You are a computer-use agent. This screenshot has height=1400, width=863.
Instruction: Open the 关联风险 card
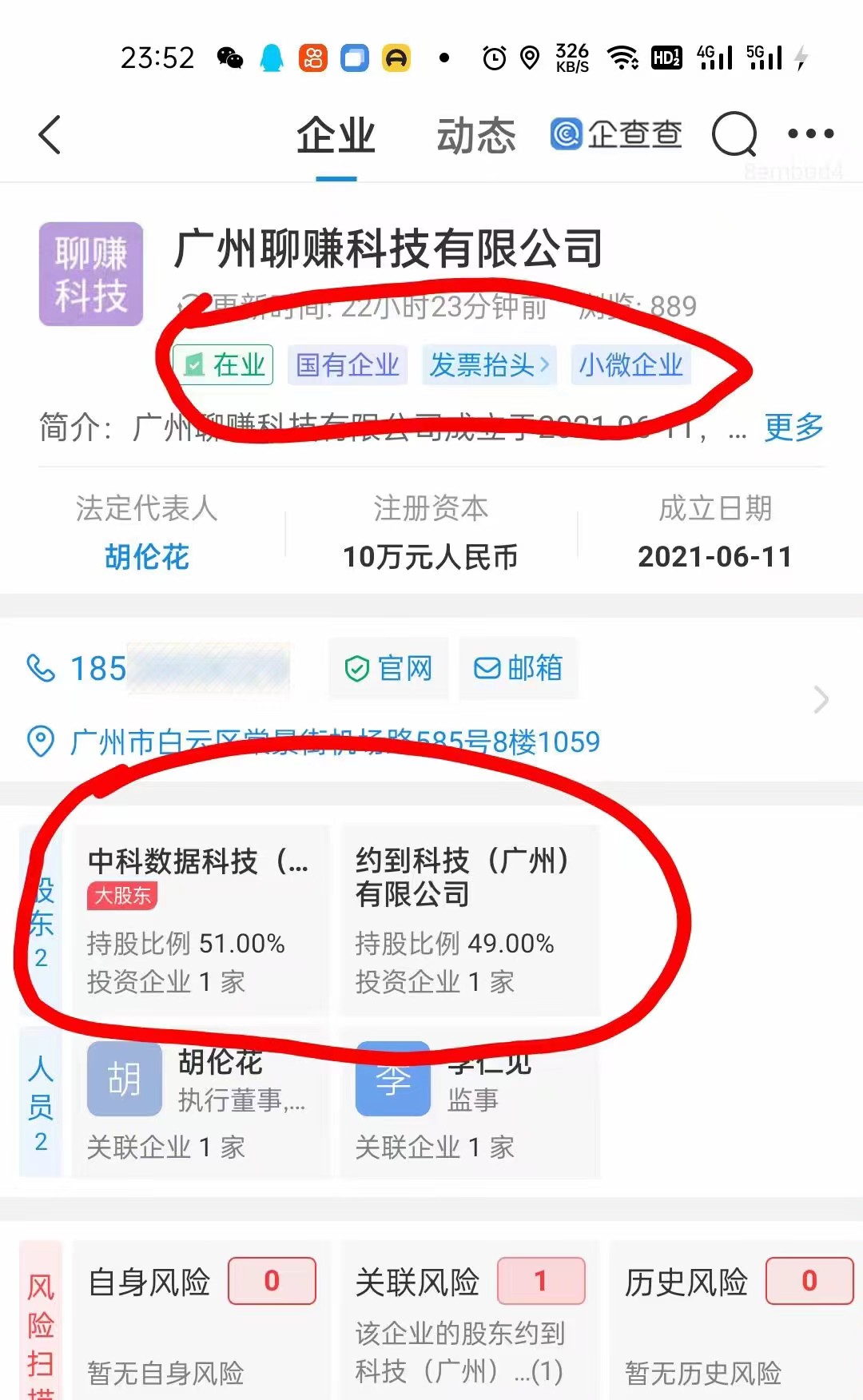coord(470,1318)
